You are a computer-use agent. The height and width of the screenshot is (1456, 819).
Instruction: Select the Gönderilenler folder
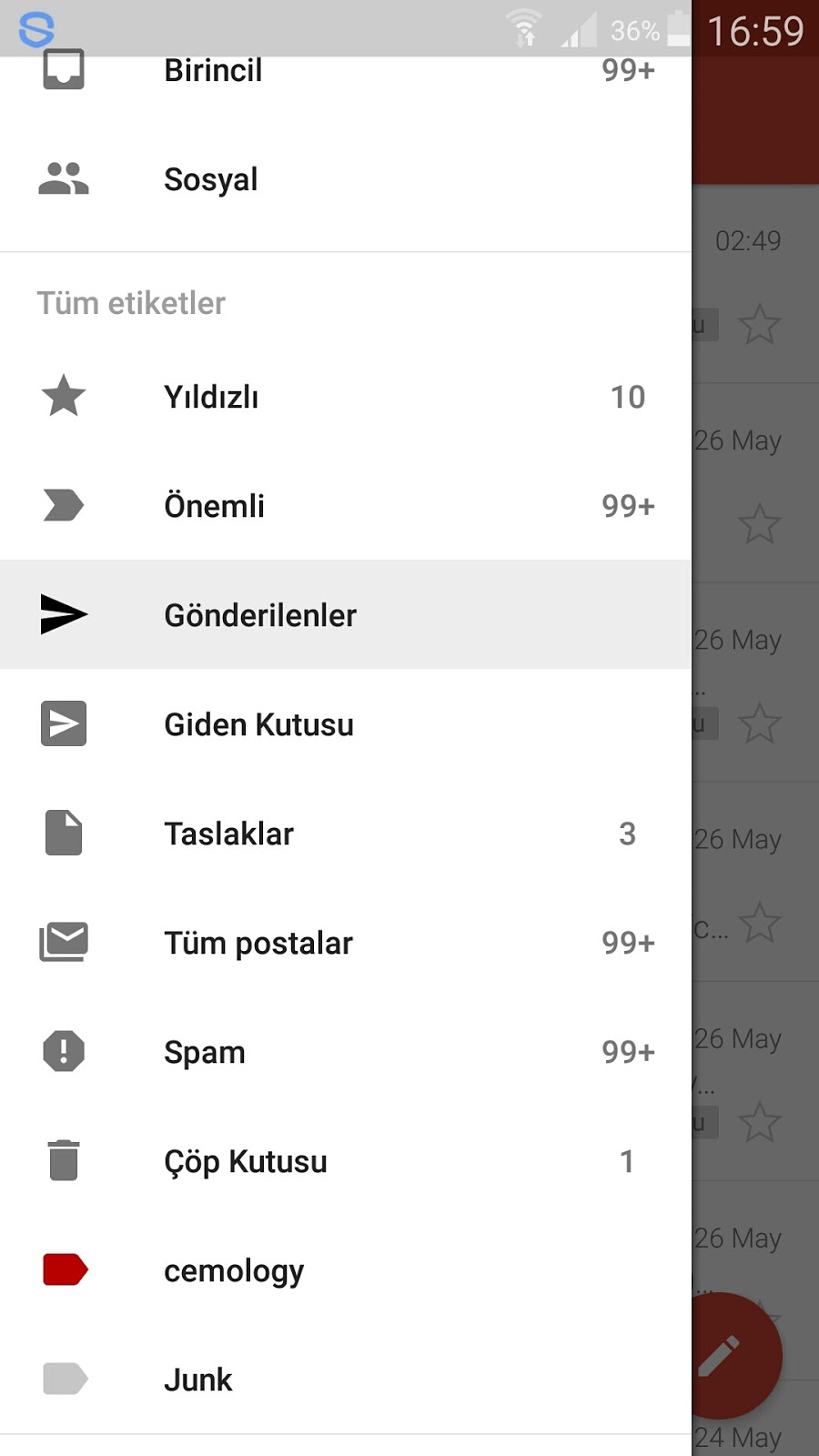coord(346,615)
